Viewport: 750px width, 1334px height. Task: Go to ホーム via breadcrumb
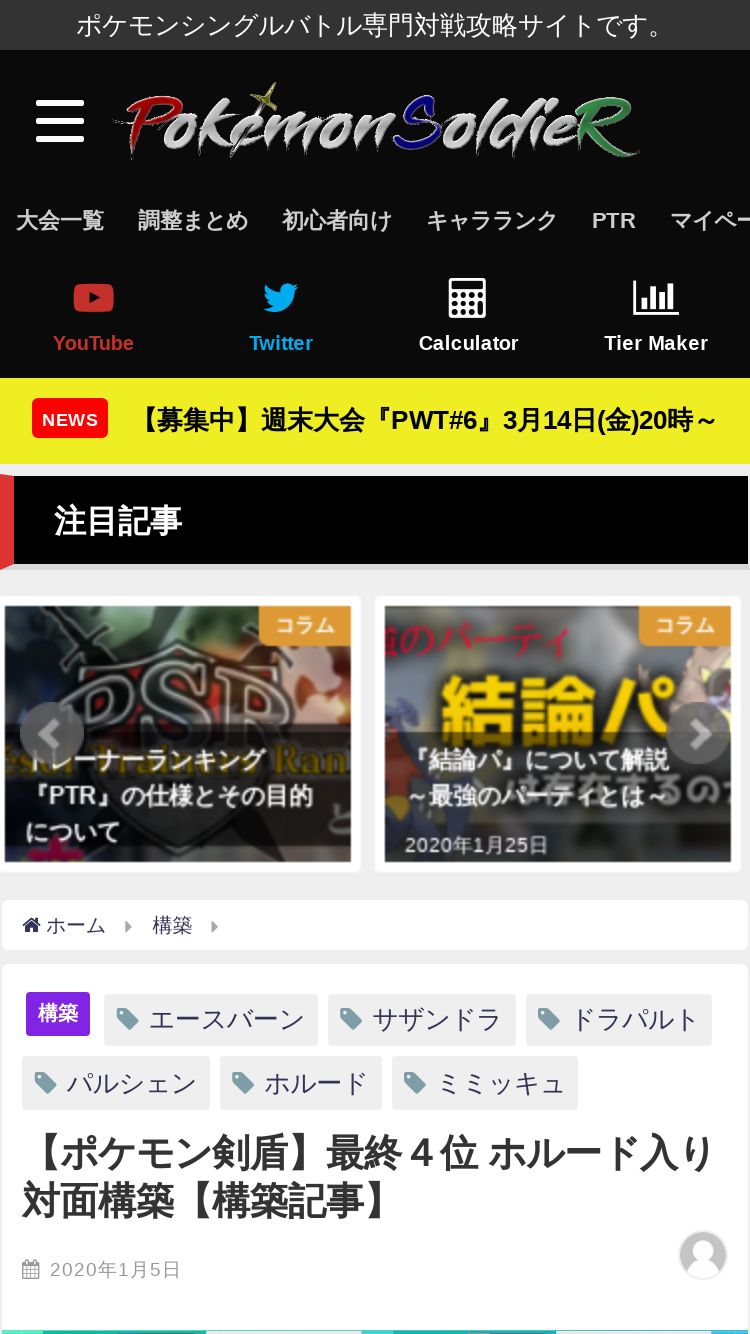tap(64, 925)
